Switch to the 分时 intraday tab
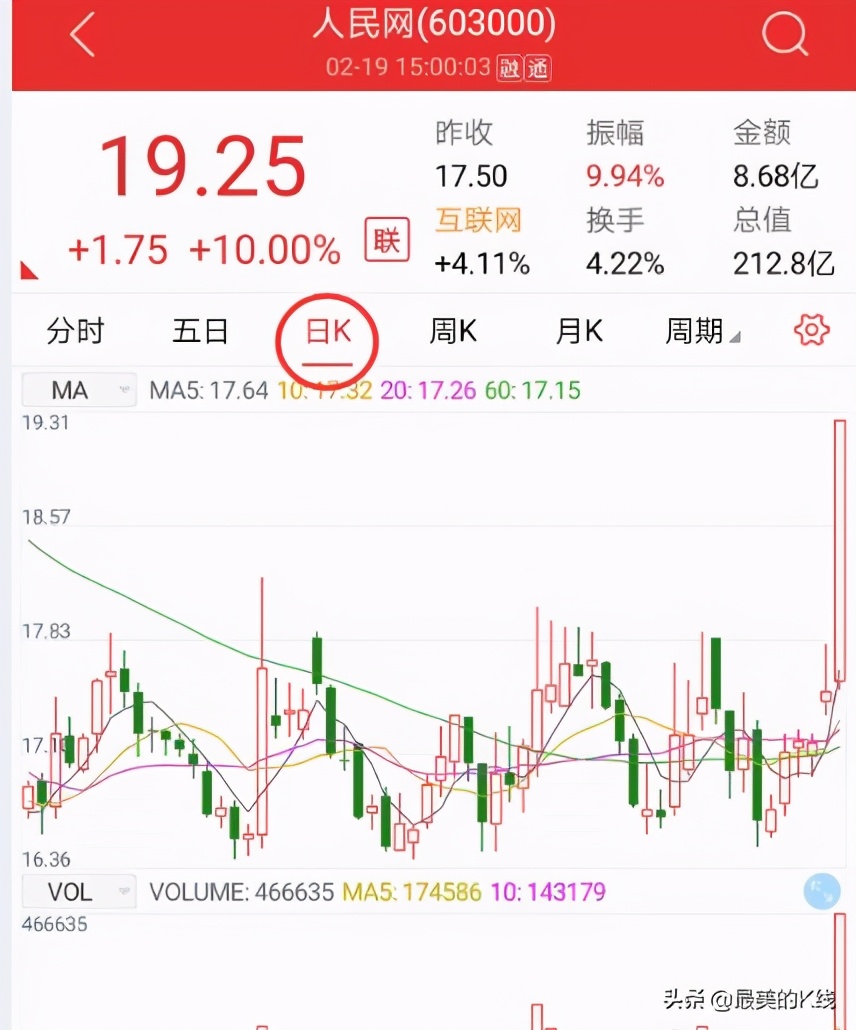Image resolution: width=856 pixels, height=1030 pixels. [75, 330]
